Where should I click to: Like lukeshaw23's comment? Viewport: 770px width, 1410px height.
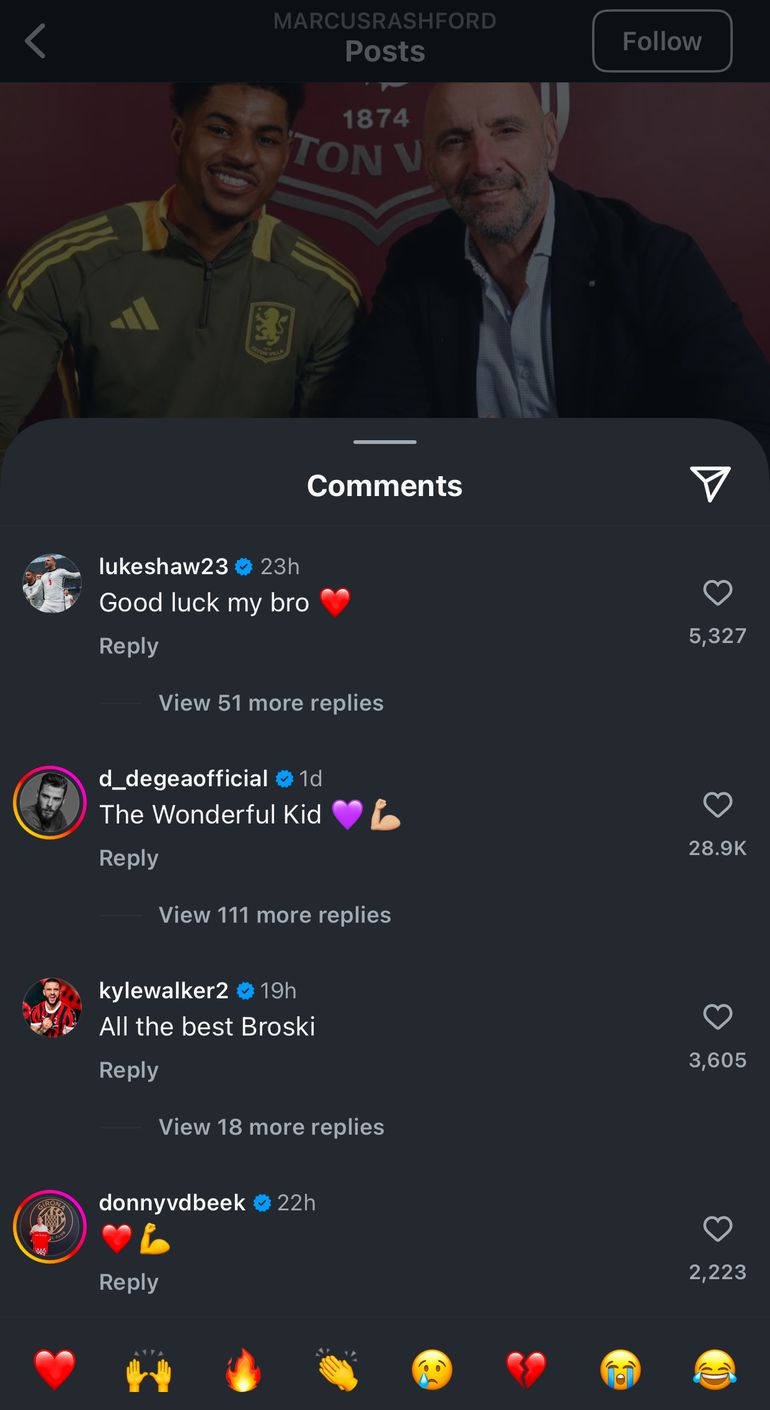click(717, 593)
